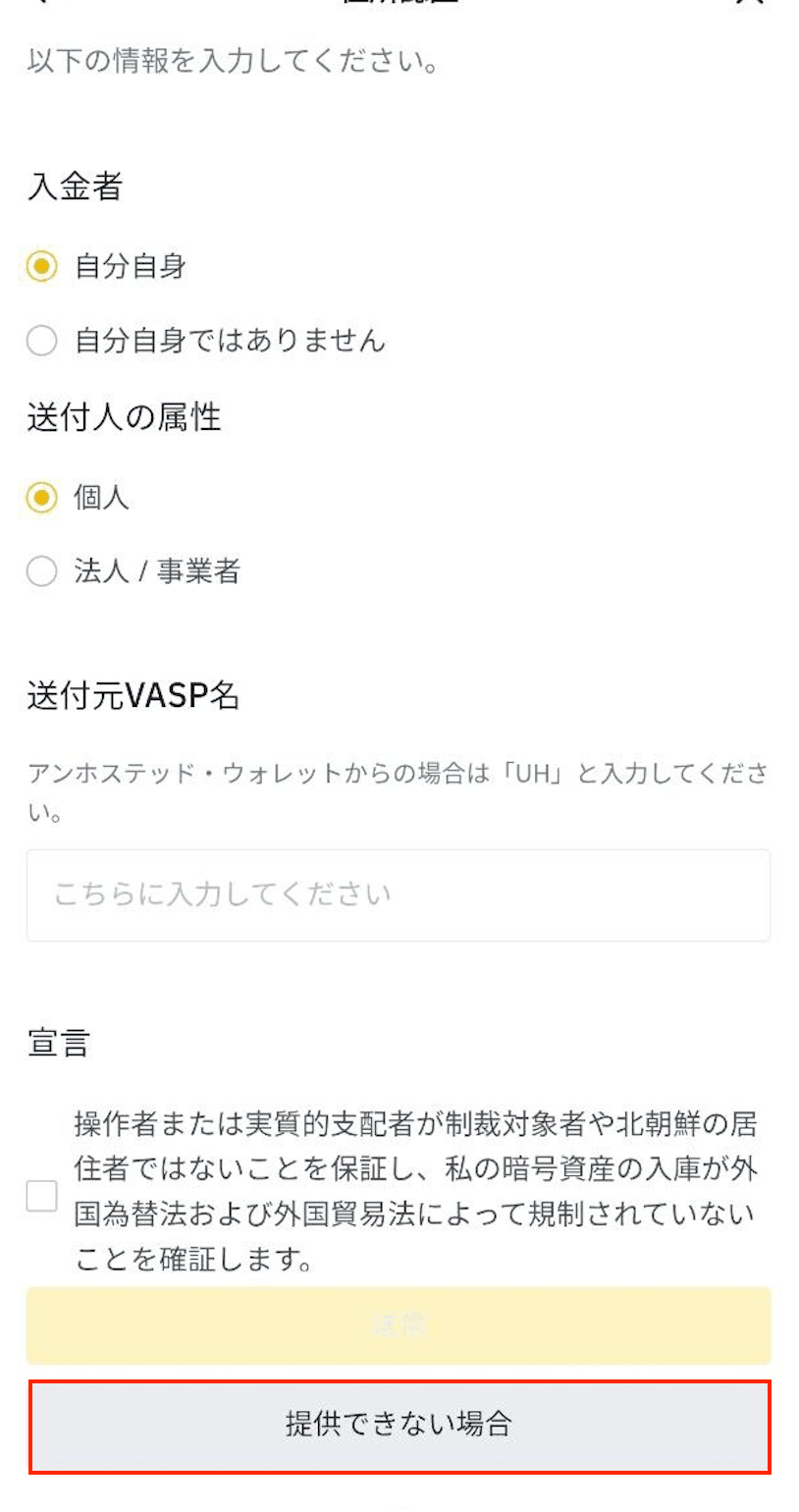The width and height of the screenshot is (799, 1512).
Task: Open the 送付元VASP名 input field
Action: 399,893
